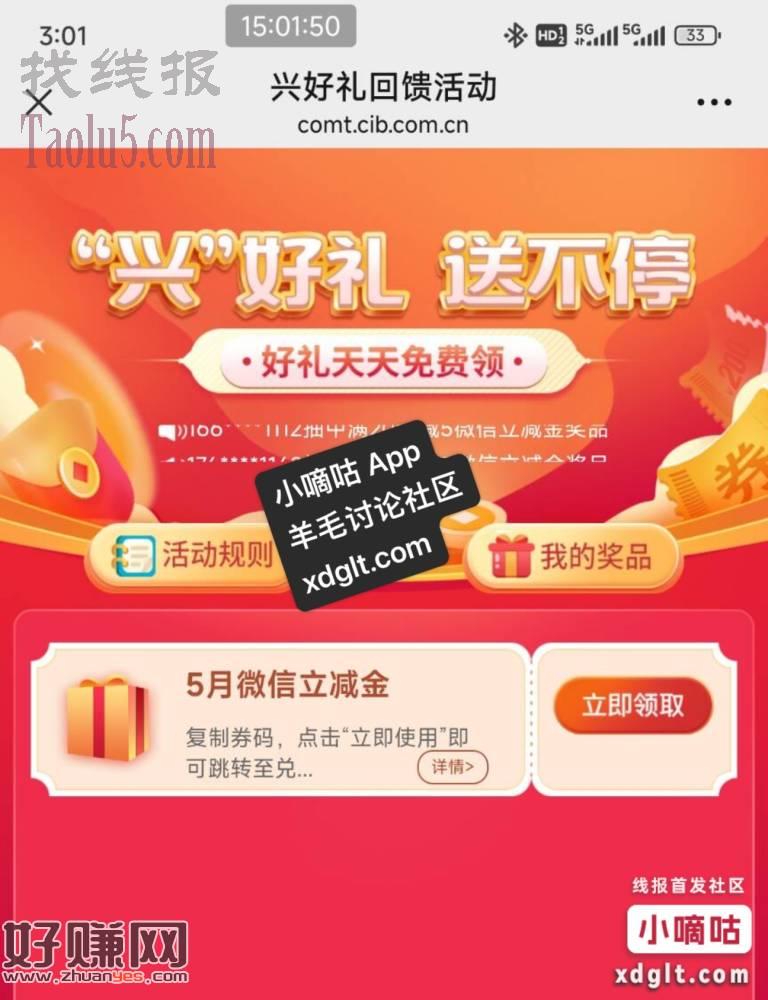The height and width of the screenshot is (1000, 768).
Task: Open 详情 details of 5月微信立减金
Action: coord(453,768)
